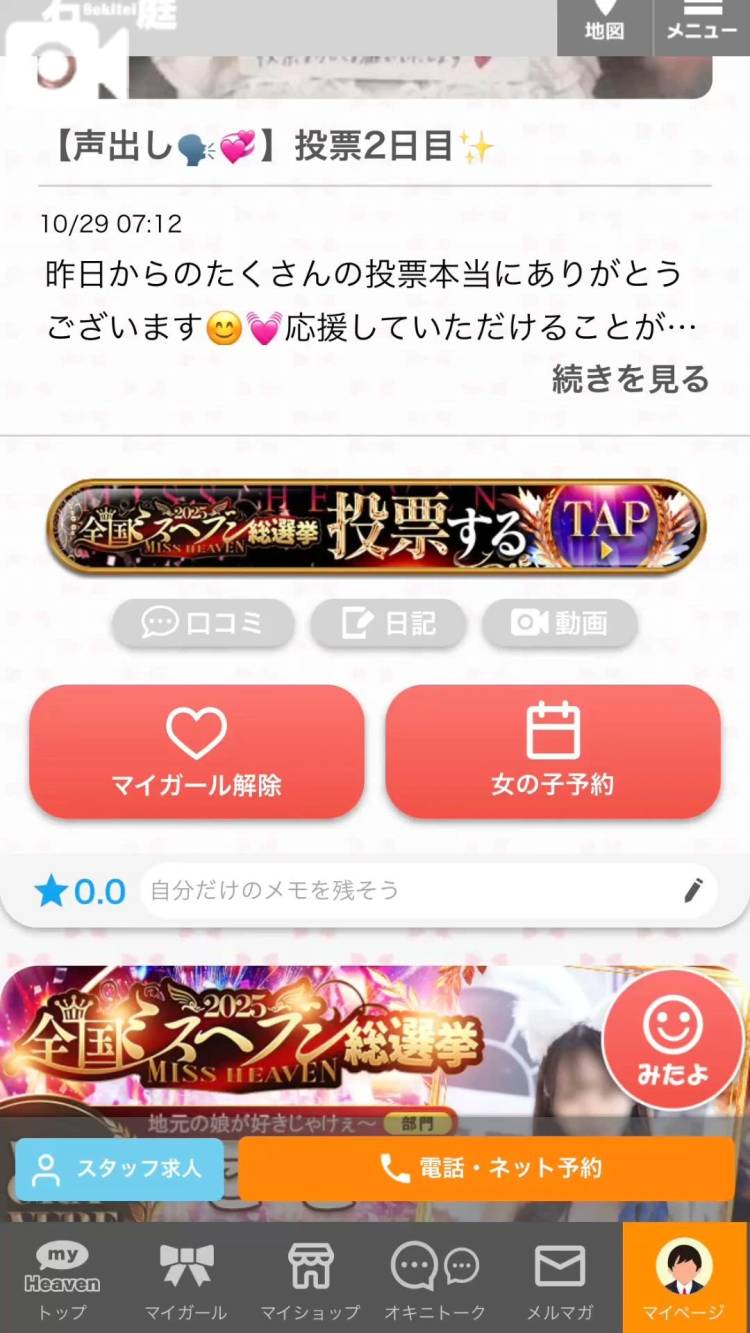The width and height of the screenshot is (750, 1333).
Task: Open マイページ profile icon in bottom navigation
Action: (687, 1262)
